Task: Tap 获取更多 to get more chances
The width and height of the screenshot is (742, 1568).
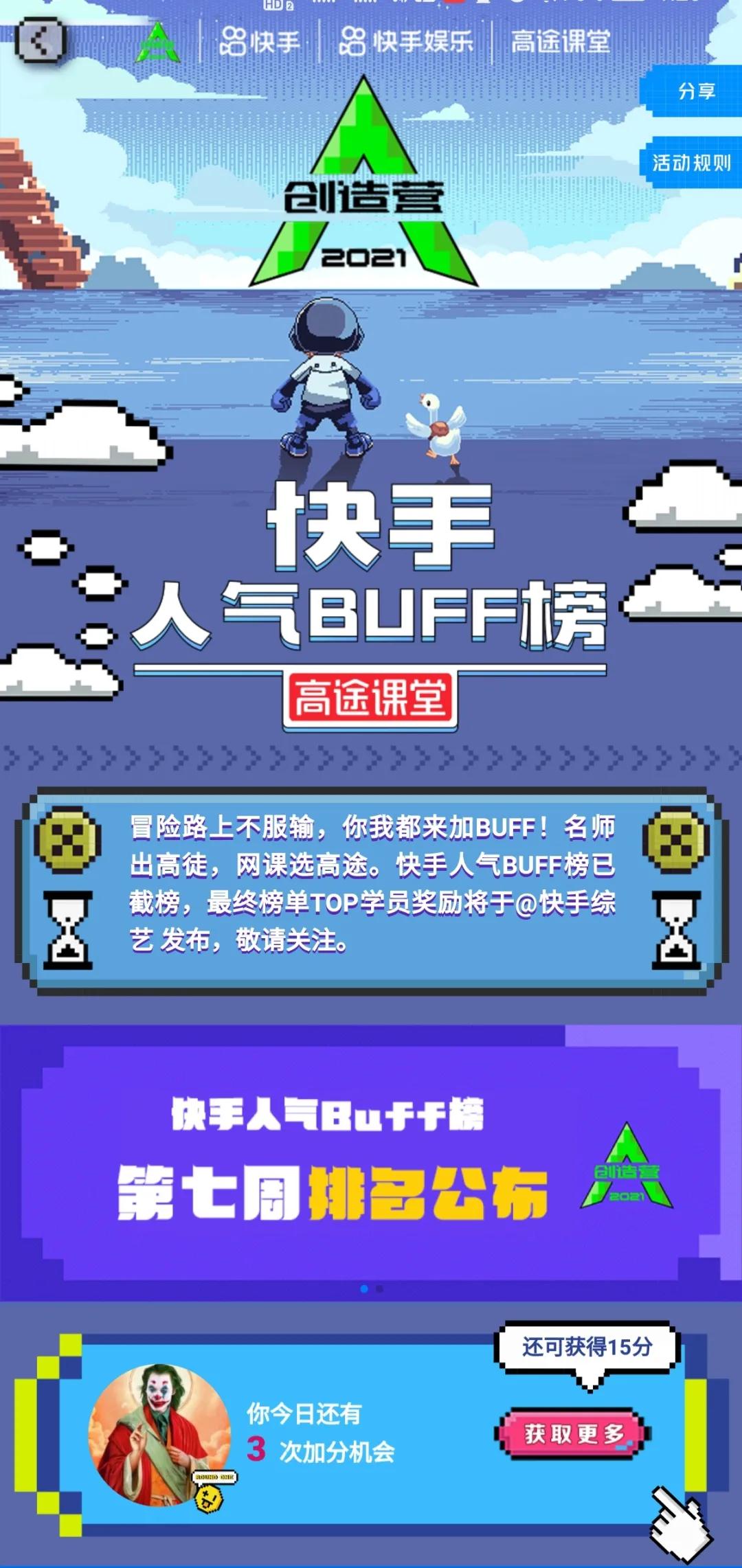Action: click(573, 1433)
